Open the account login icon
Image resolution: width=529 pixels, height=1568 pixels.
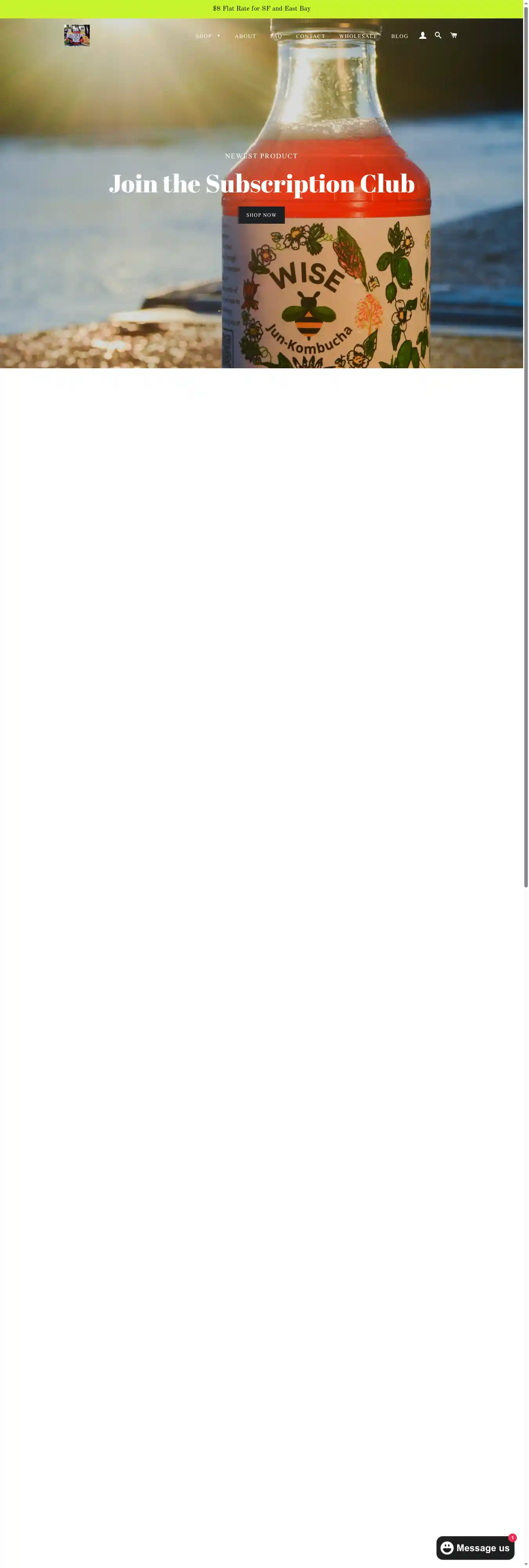point(422,35)
